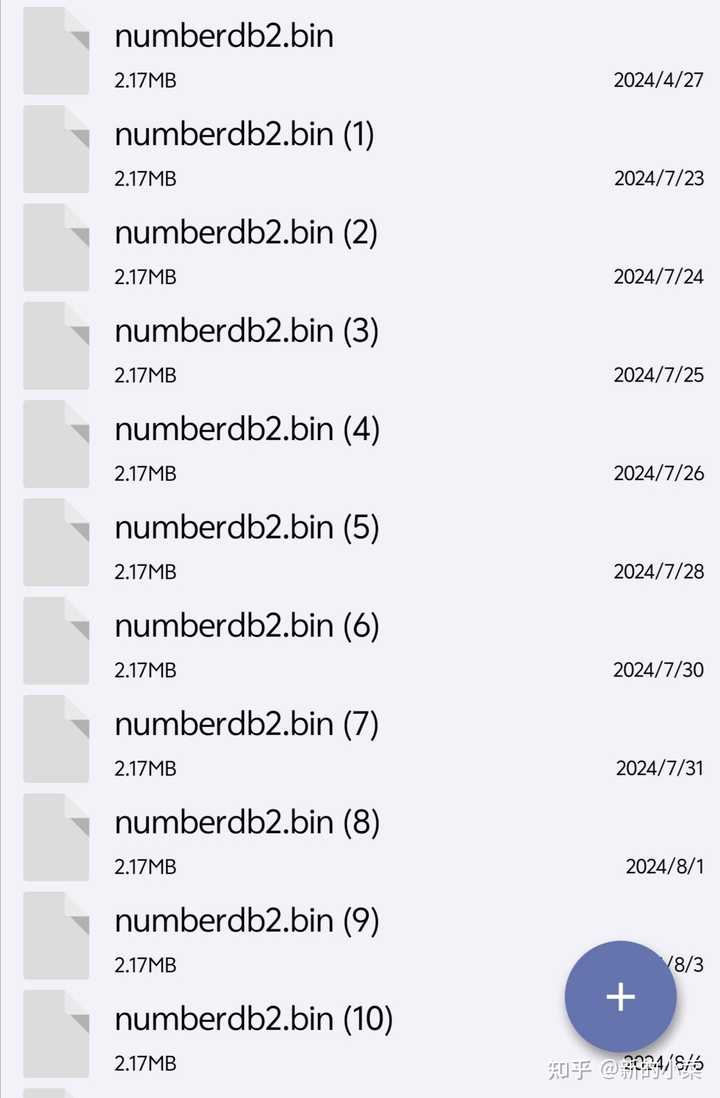This screenshot has width=720, height=1098.
Task: Click the file icon for numberdb2.bin (3)
Action: pos(56,345)
